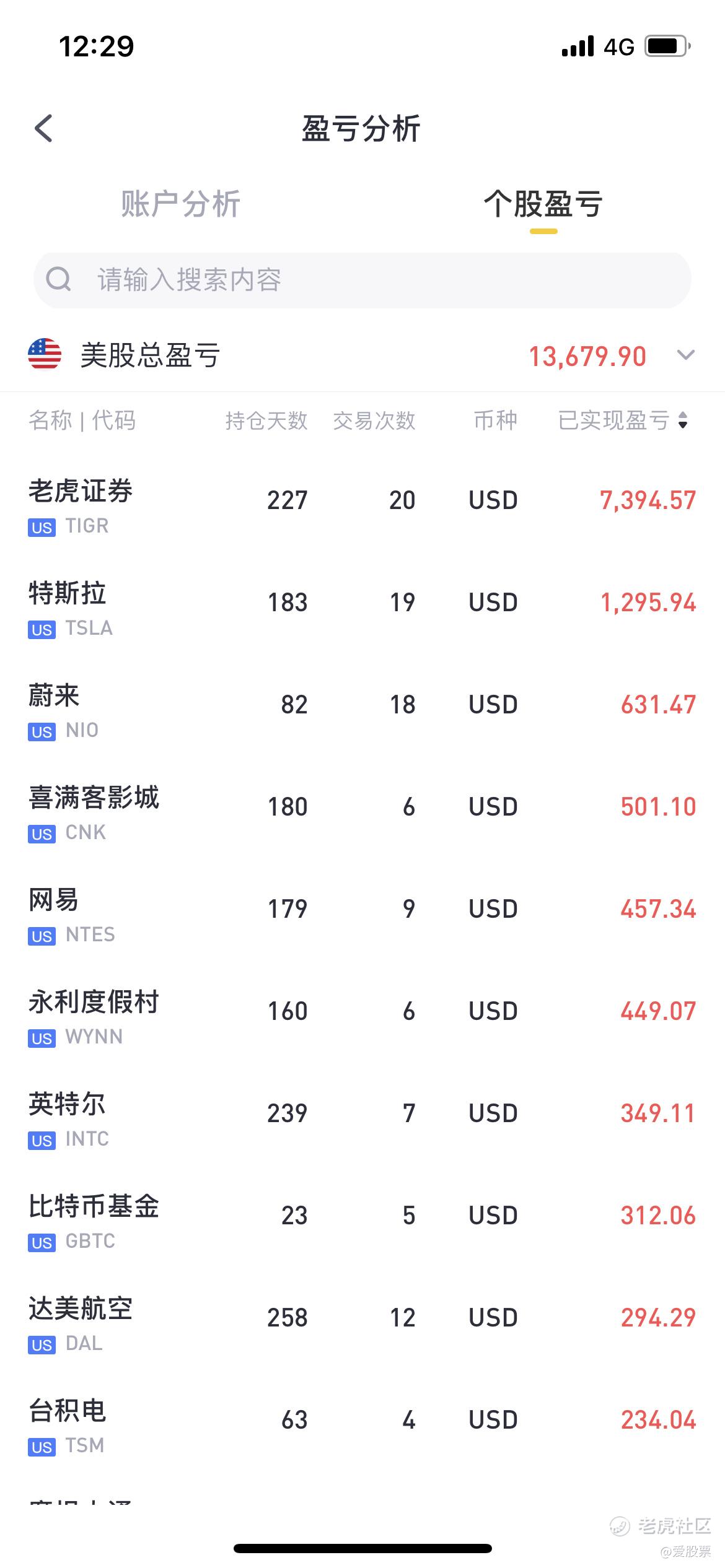The width and height of the screenshot is (725, 1568).
Task: Go back from 盈亏分析 page
Action: click(x=43, y=128)
